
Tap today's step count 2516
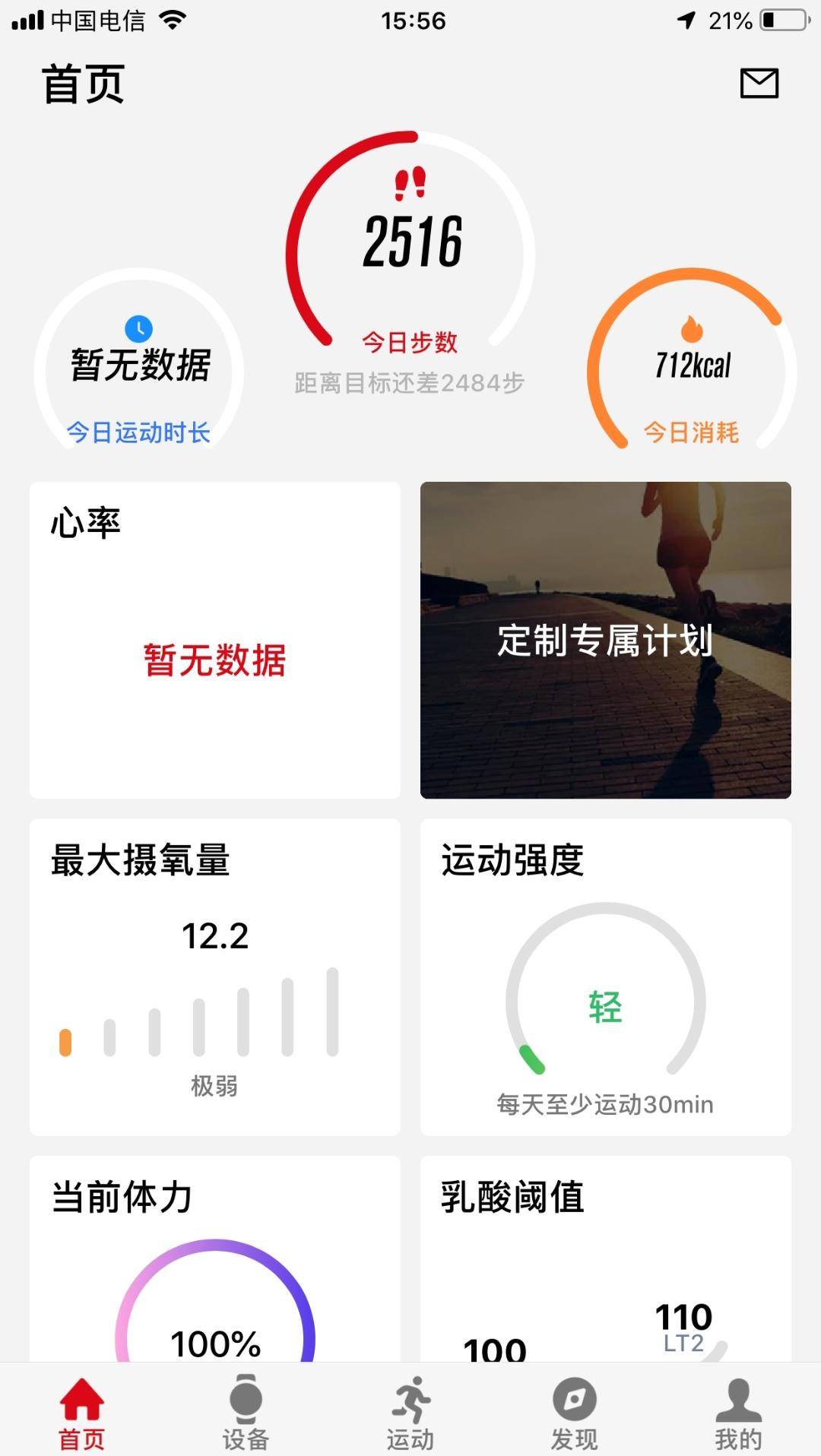click(410, 242)
